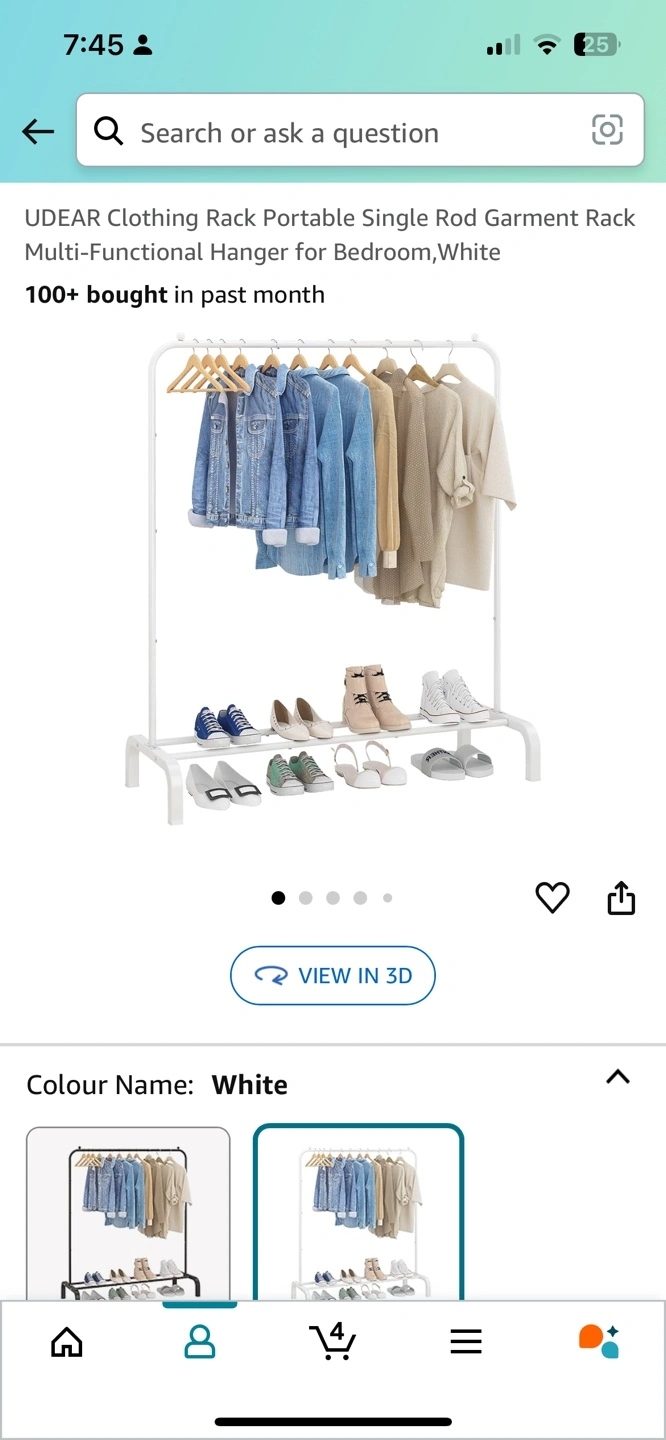Add the clothing rack to wish list
The image size is (666, 1440).
click(x=552, y=898)
